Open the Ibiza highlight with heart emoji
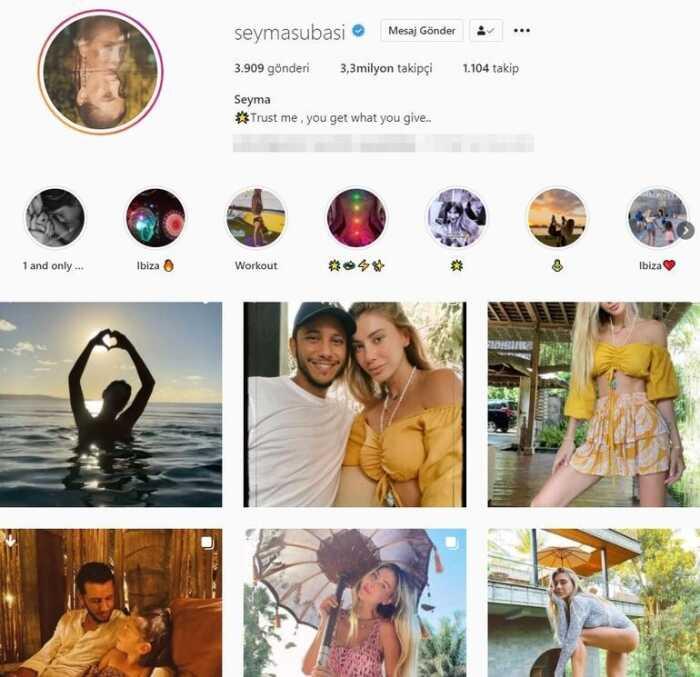The width and height of the screenshot is (700, 677). coord(657,219)
